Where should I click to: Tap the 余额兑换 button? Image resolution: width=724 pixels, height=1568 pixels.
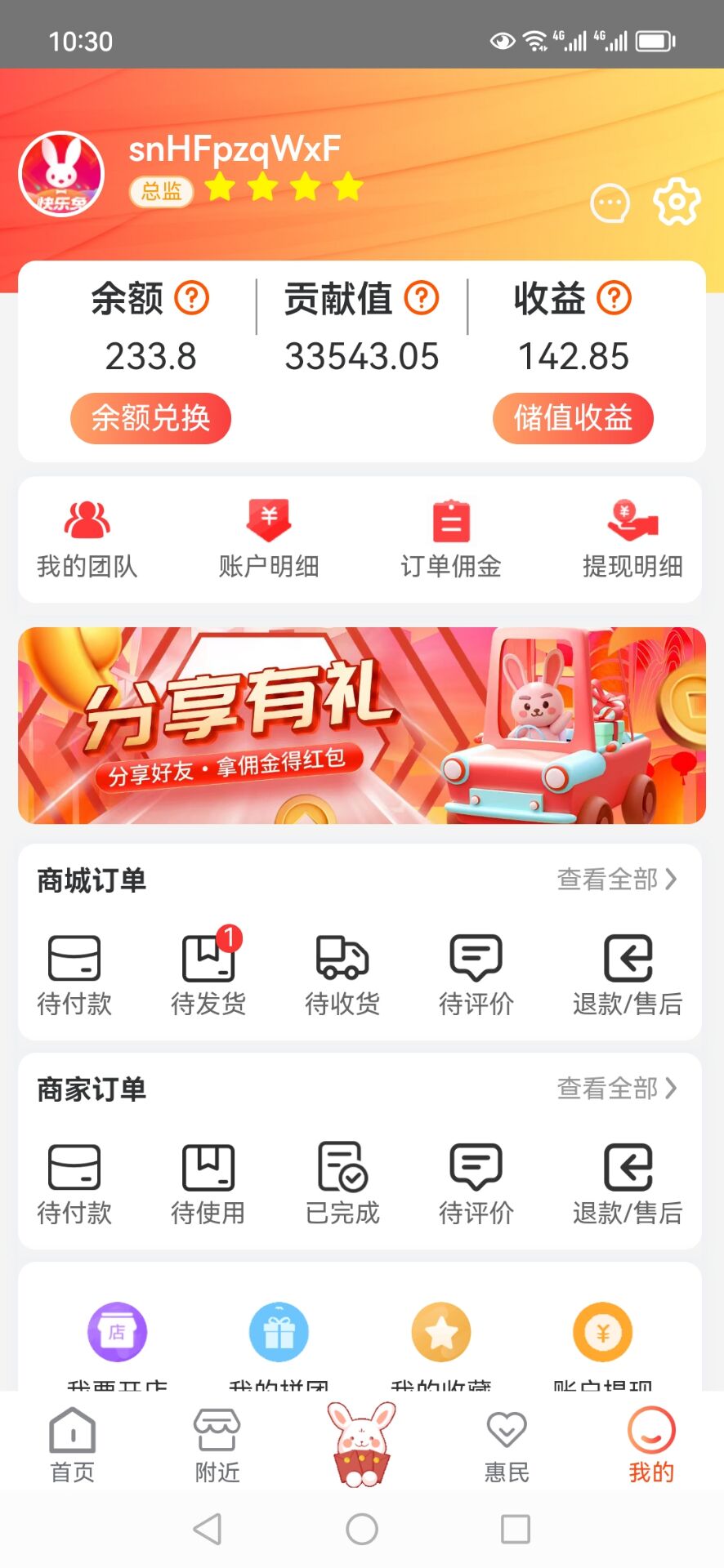click(x=150, y=418)
